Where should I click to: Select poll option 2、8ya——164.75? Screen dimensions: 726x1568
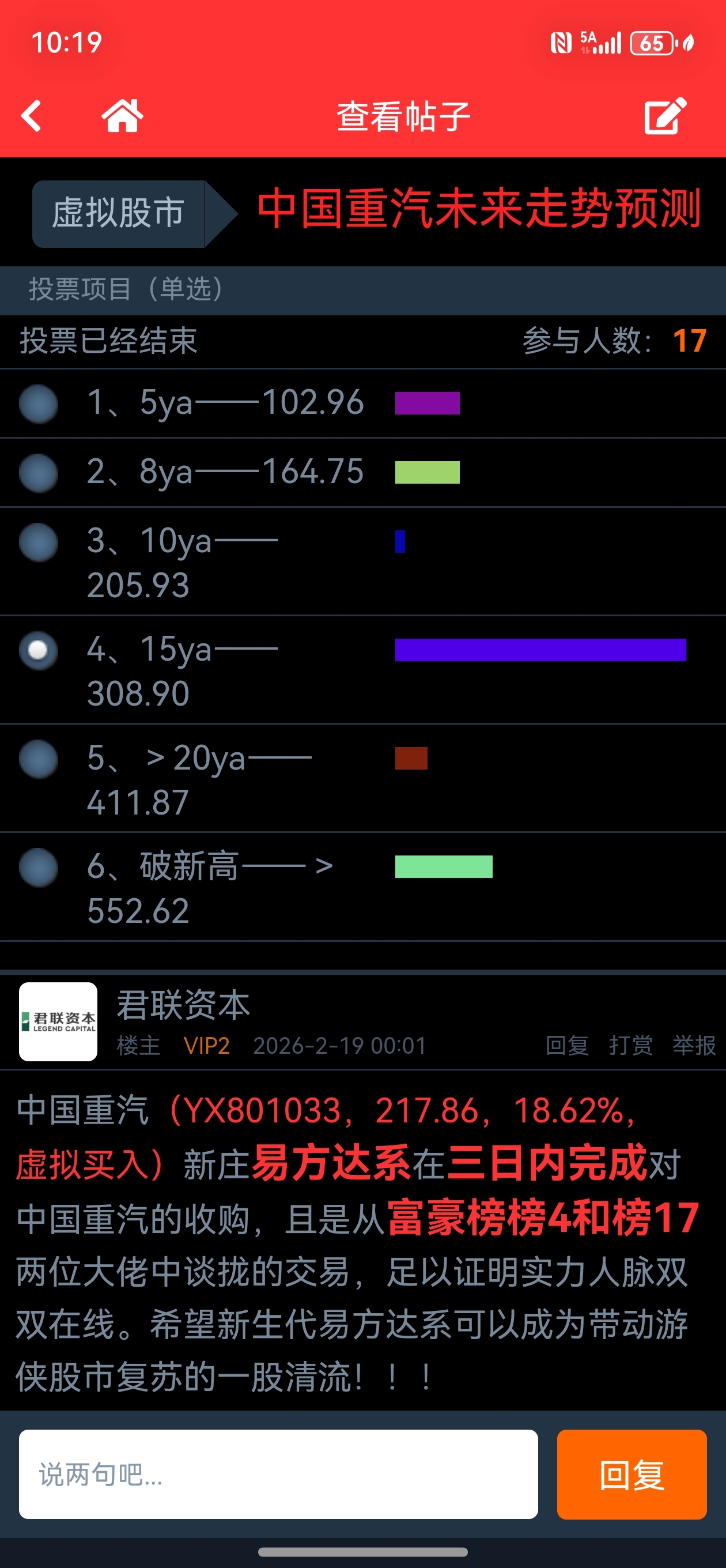[x=39, y=472]
